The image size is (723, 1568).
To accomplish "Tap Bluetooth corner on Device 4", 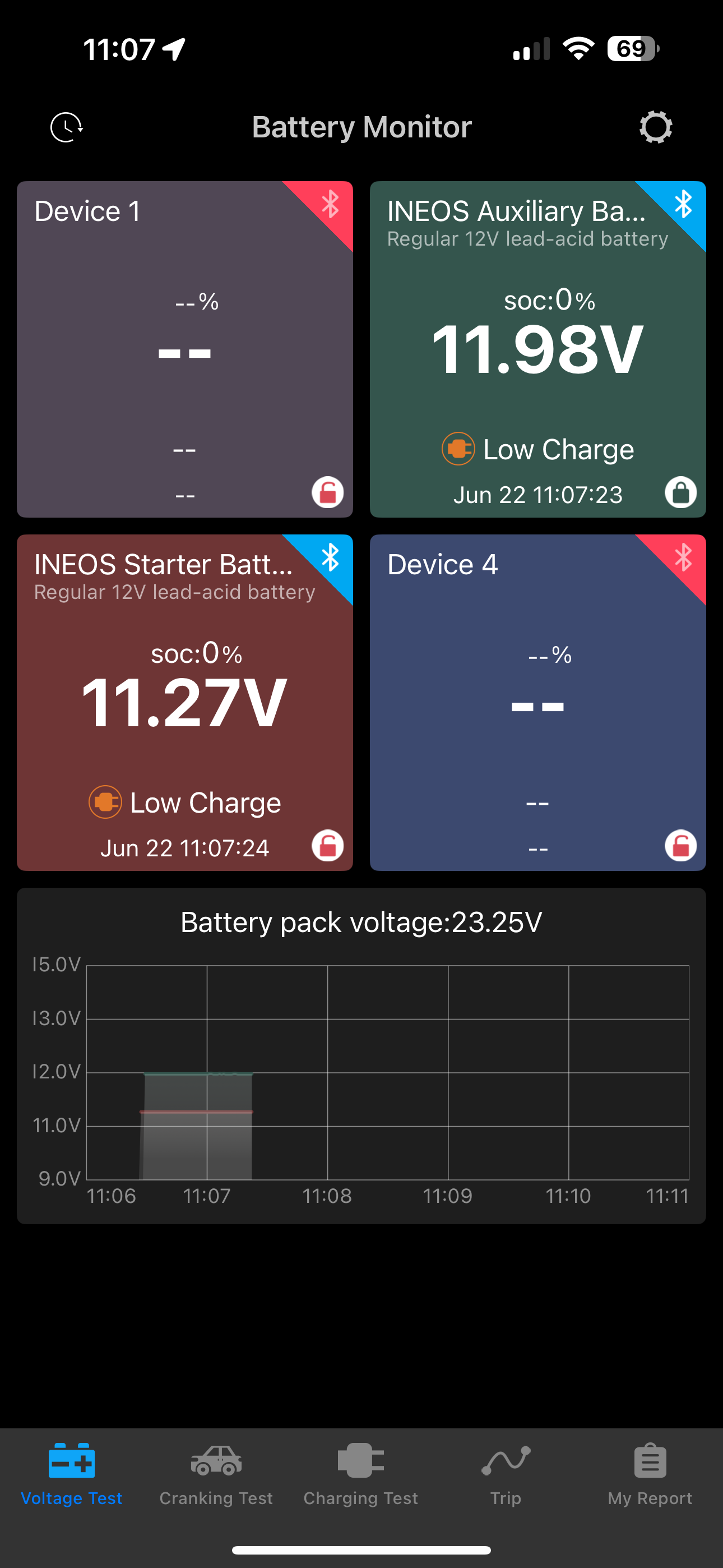I will click(x=683, y=557).
